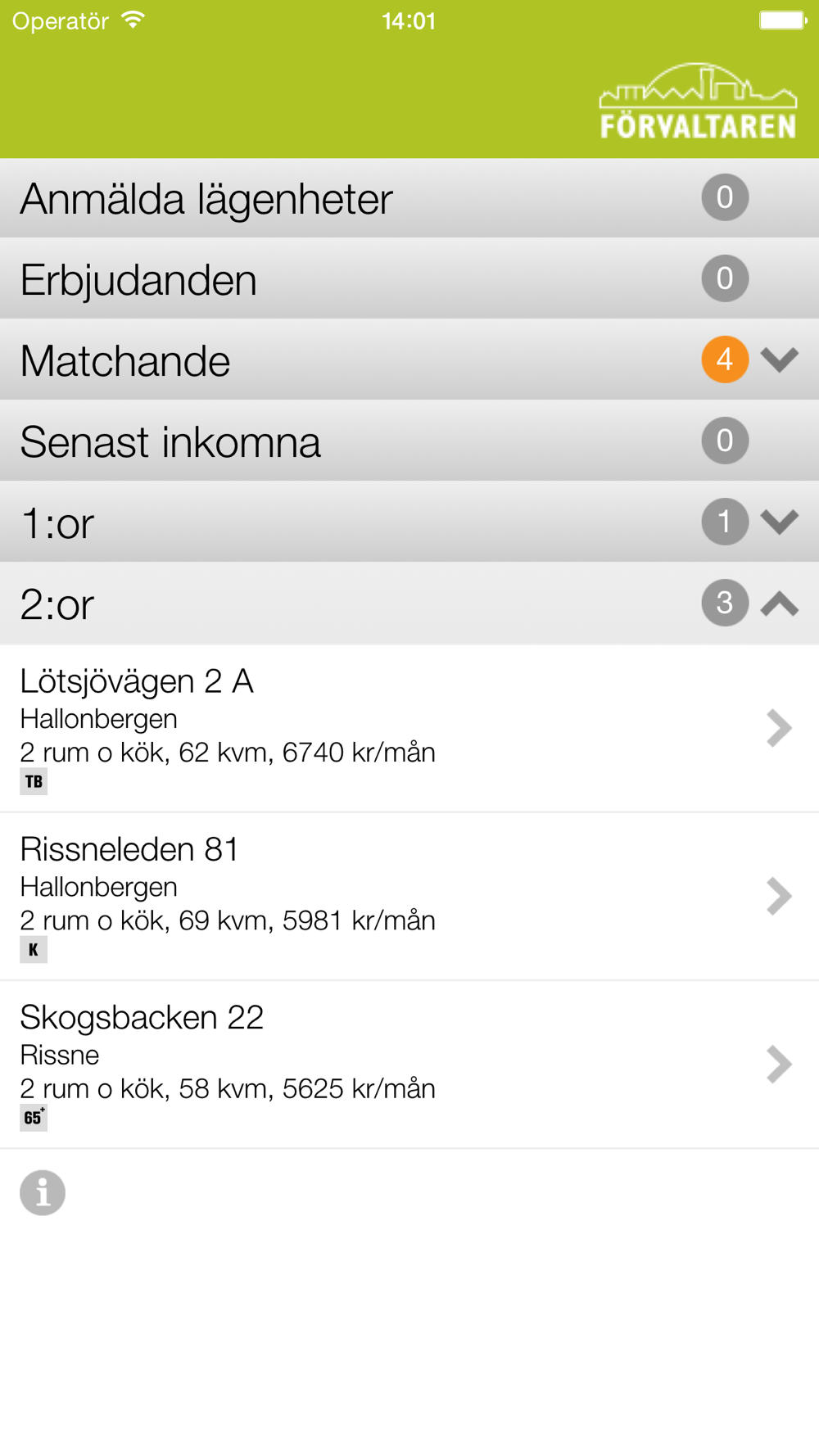Open the info icon below the list
This screenshot has width=819, height=1456.
pos(43,1192)
